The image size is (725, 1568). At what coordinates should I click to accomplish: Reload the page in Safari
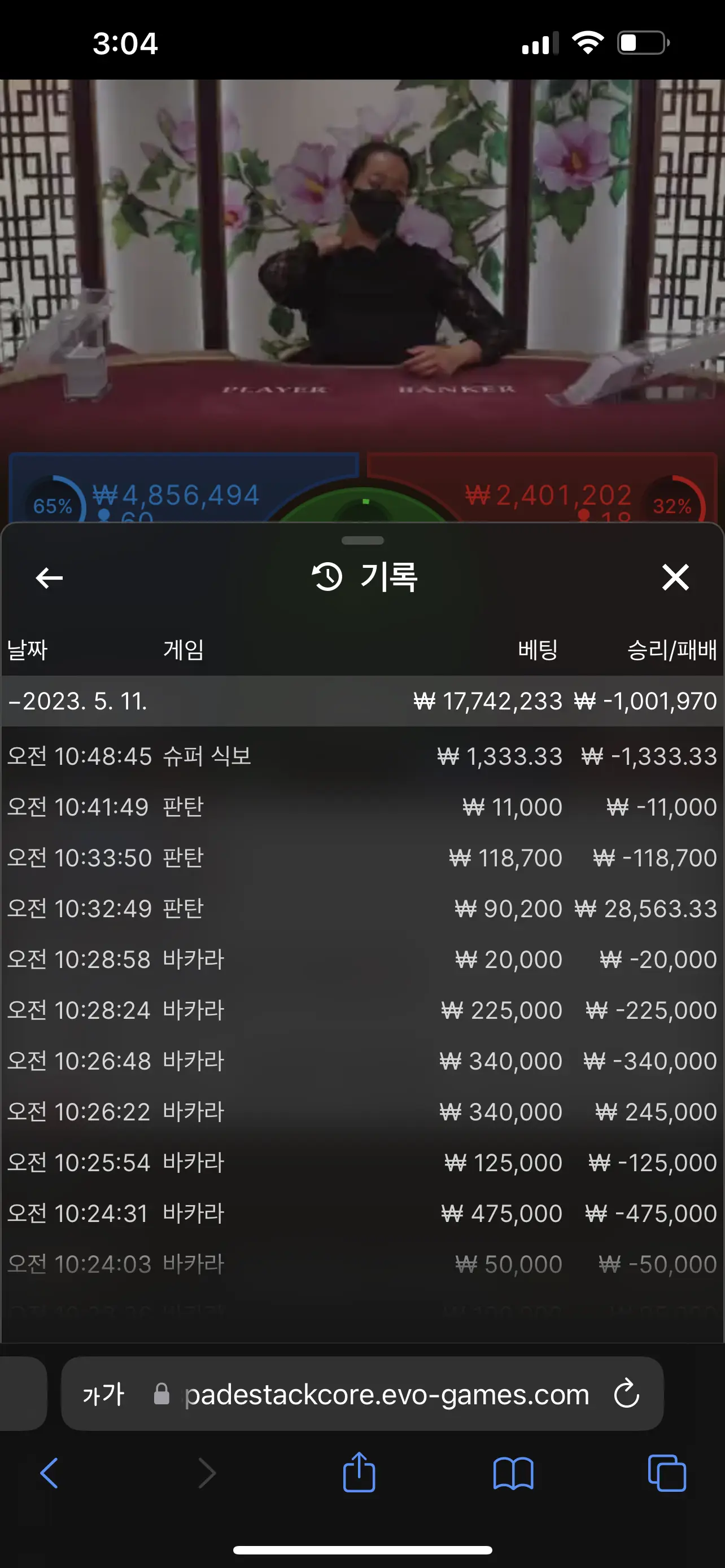click(626, 1394)
